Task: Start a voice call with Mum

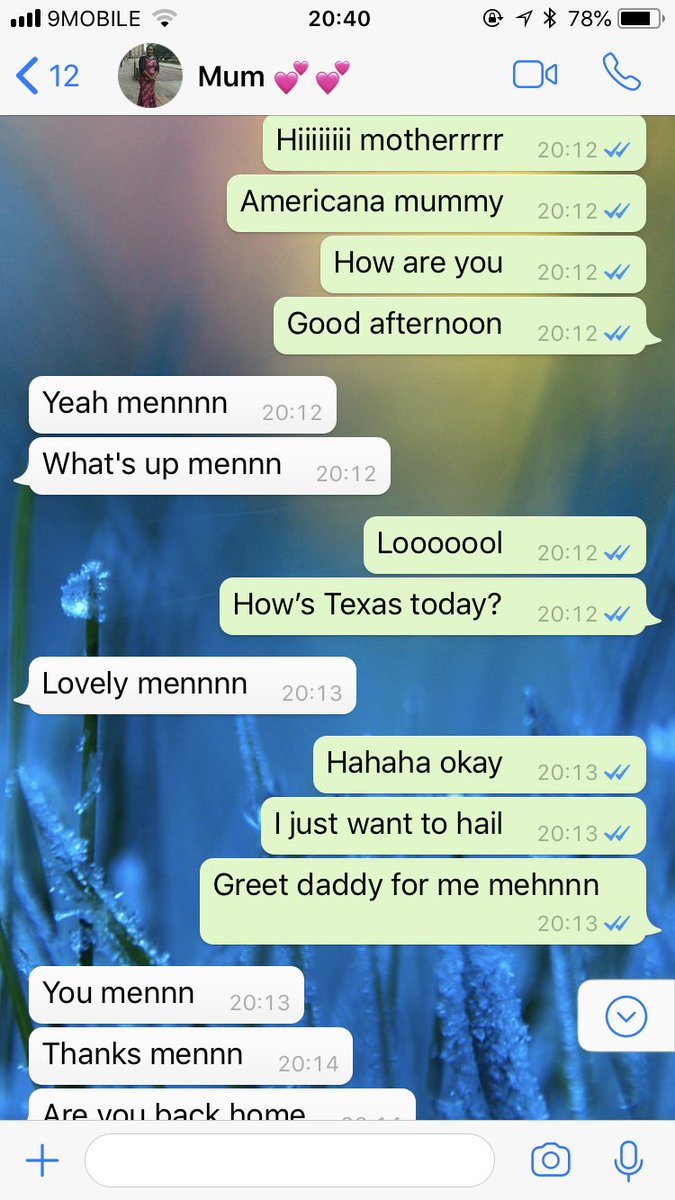Action: (620, 73)
